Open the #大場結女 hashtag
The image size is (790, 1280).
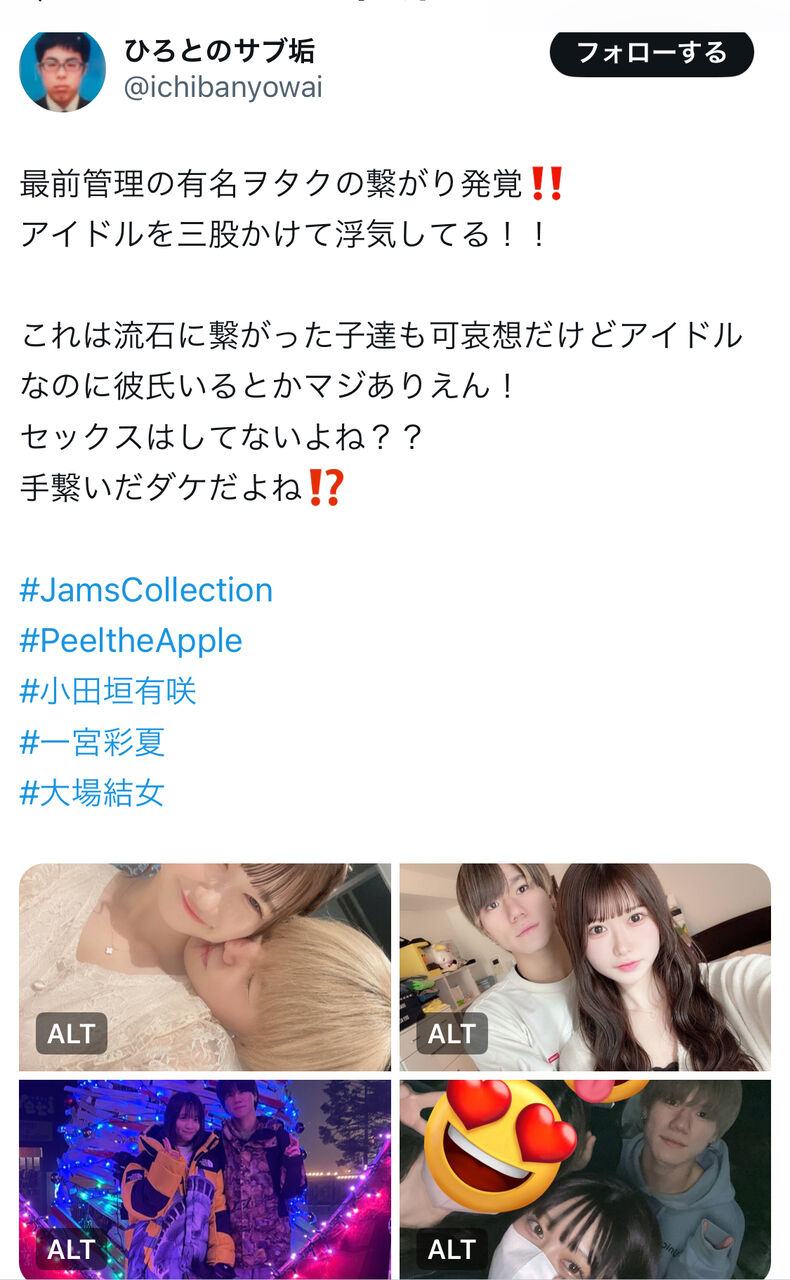tap(92, 794)
